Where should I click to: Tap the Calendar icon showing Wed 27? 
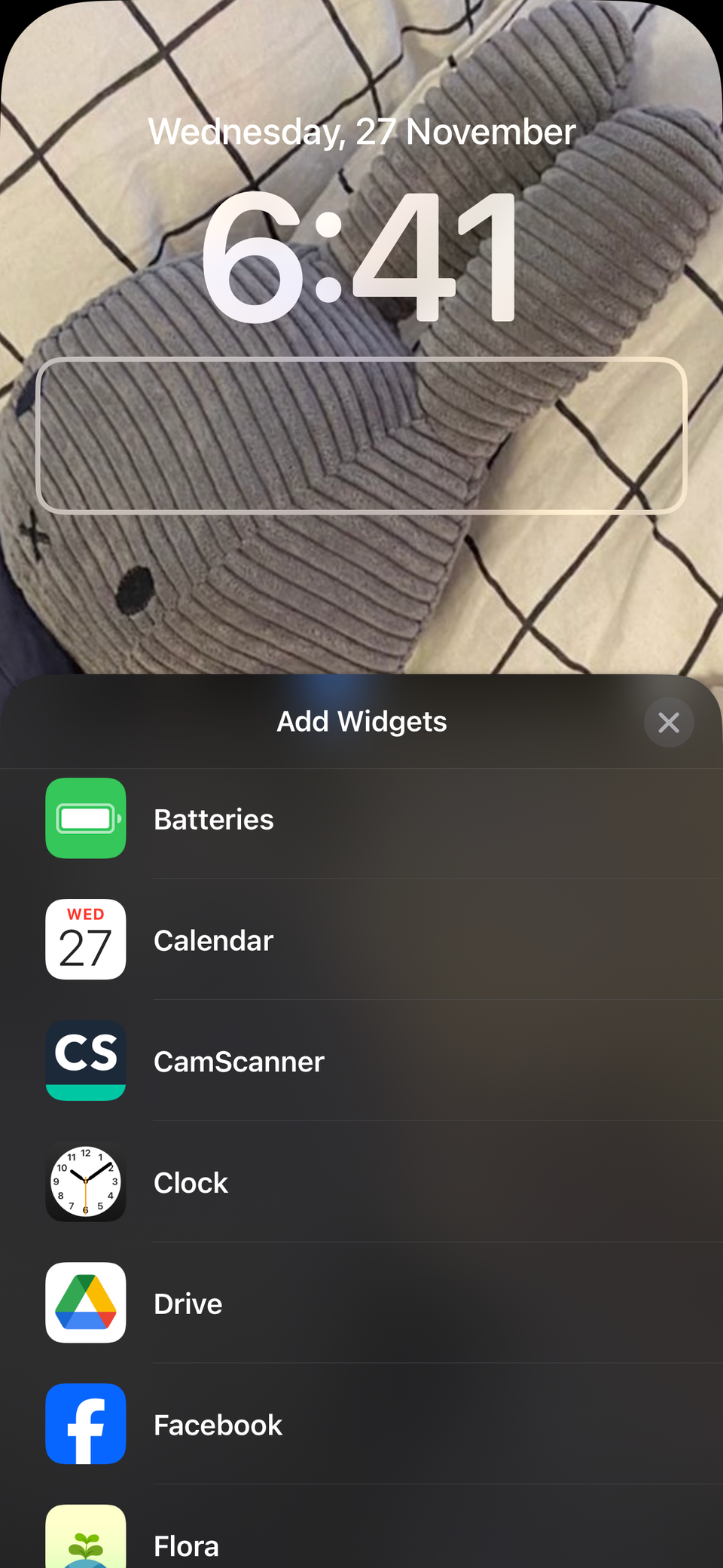[x=85, y=940]
